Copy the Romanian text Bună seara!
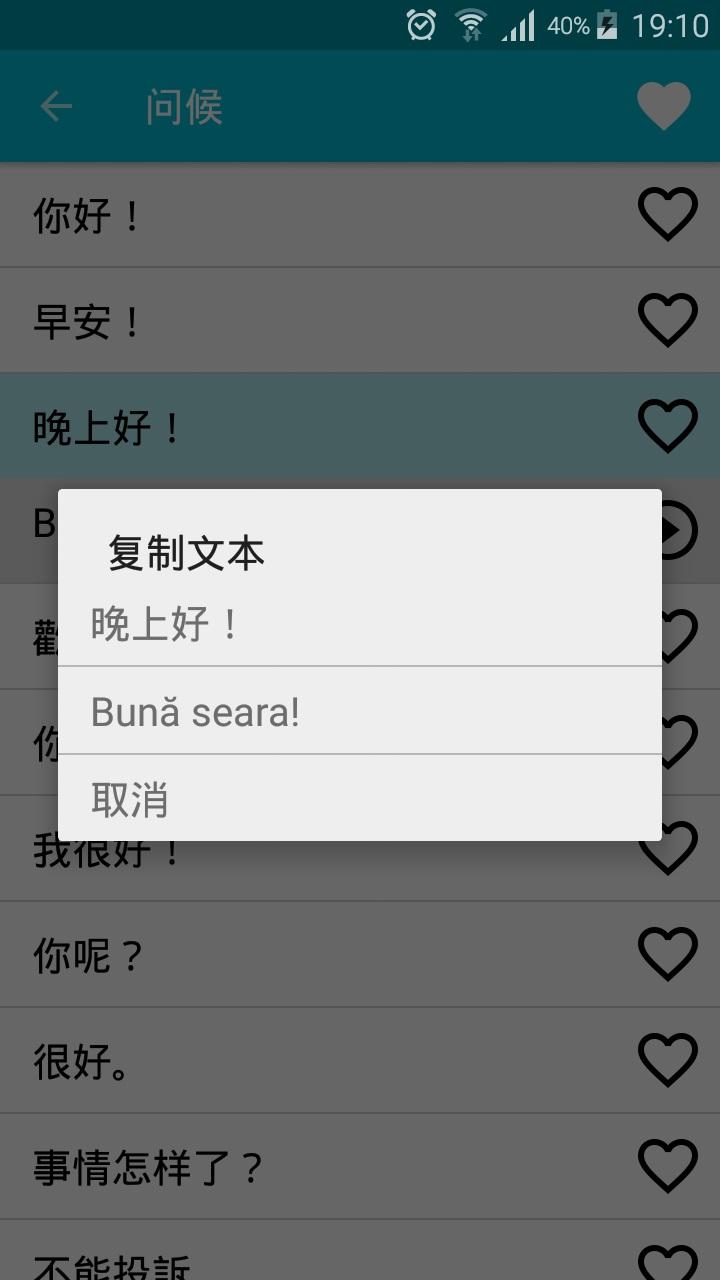Image resolution: width=720 pixels, height=1280 pixels. pos(360,711)
